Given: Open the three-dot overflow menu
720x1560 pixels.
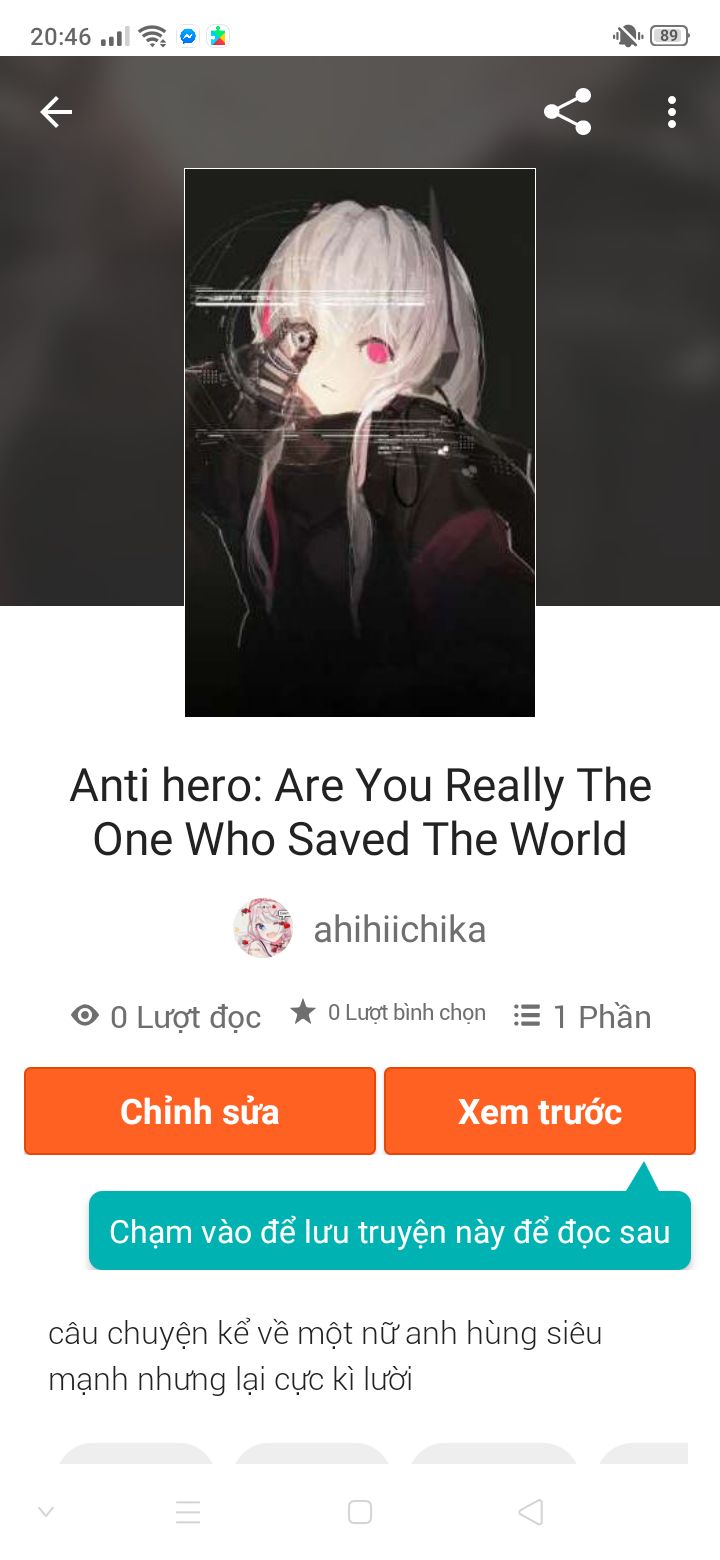Looking at the screenshot, I should pos(672,112).
